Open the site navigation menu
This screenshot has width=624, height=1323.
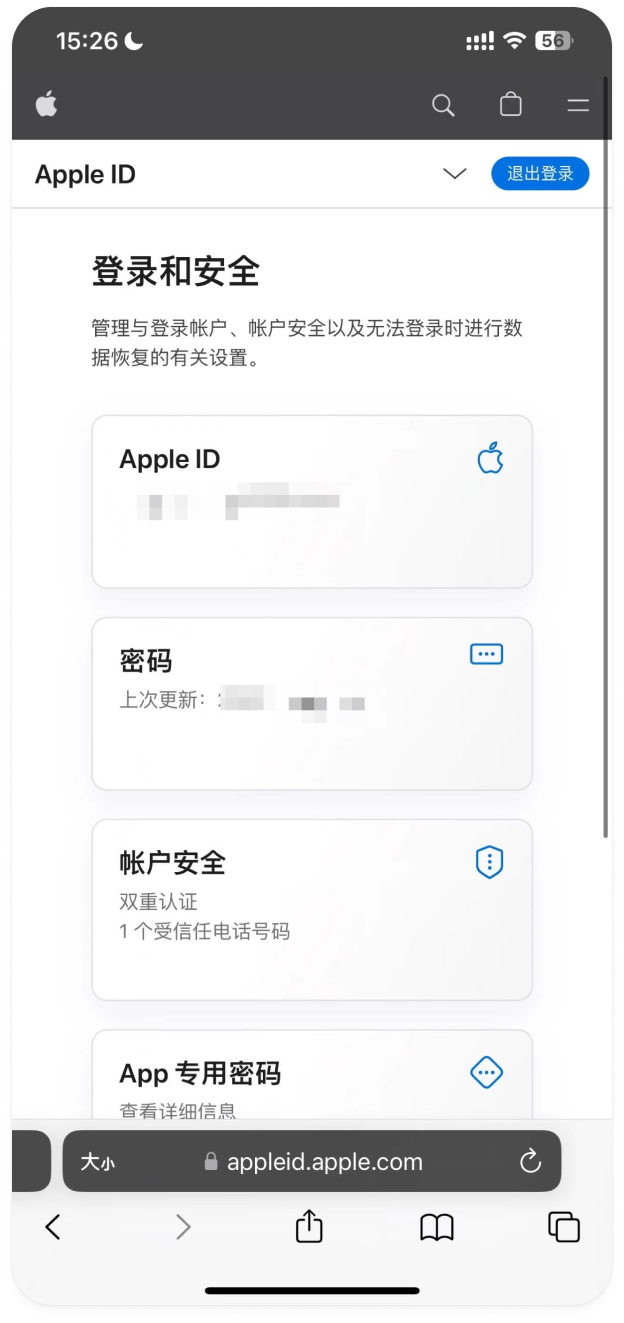pyautogui.click(x=578, y=105)
